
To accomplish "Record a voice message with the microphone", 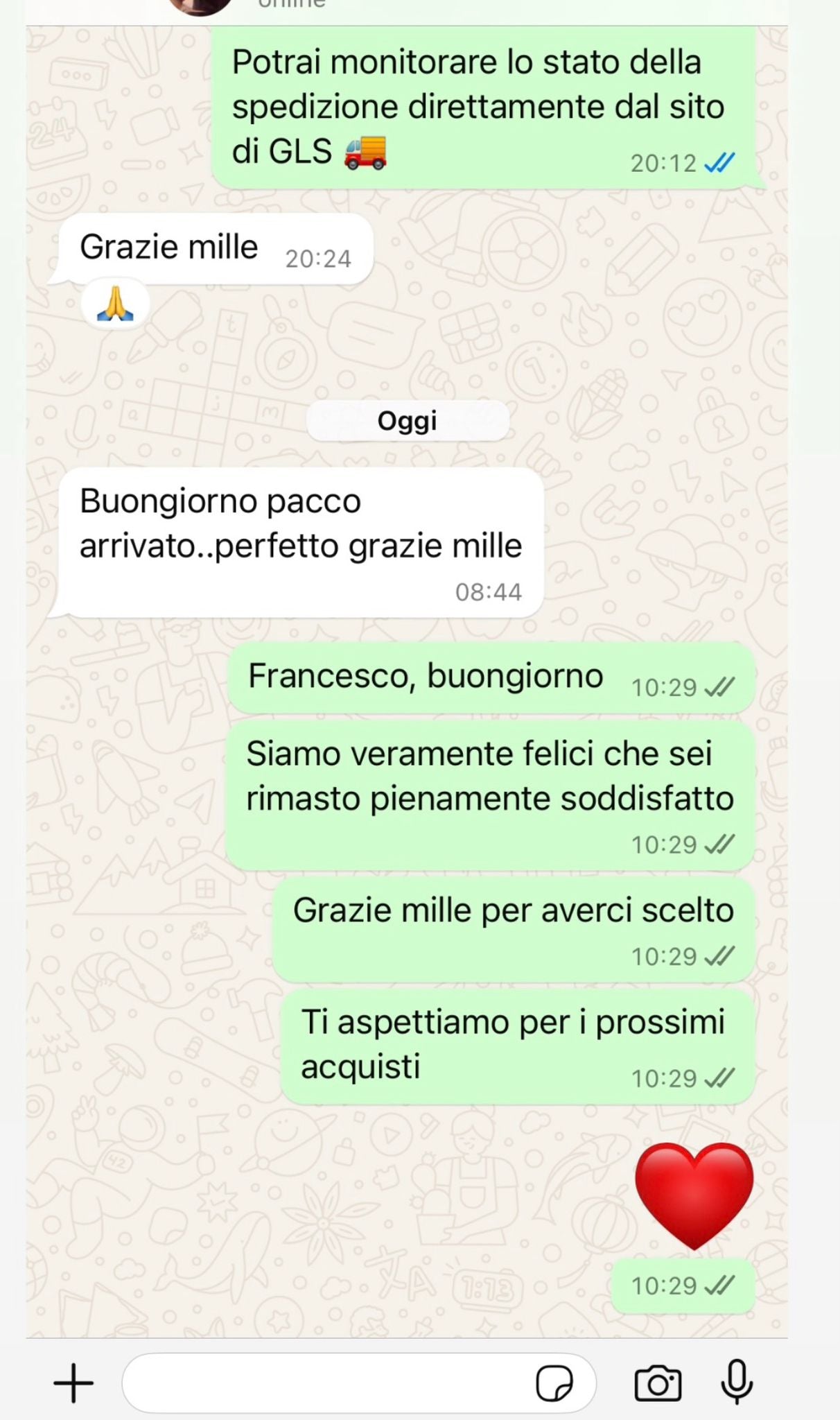I will tap(737, 1383).
